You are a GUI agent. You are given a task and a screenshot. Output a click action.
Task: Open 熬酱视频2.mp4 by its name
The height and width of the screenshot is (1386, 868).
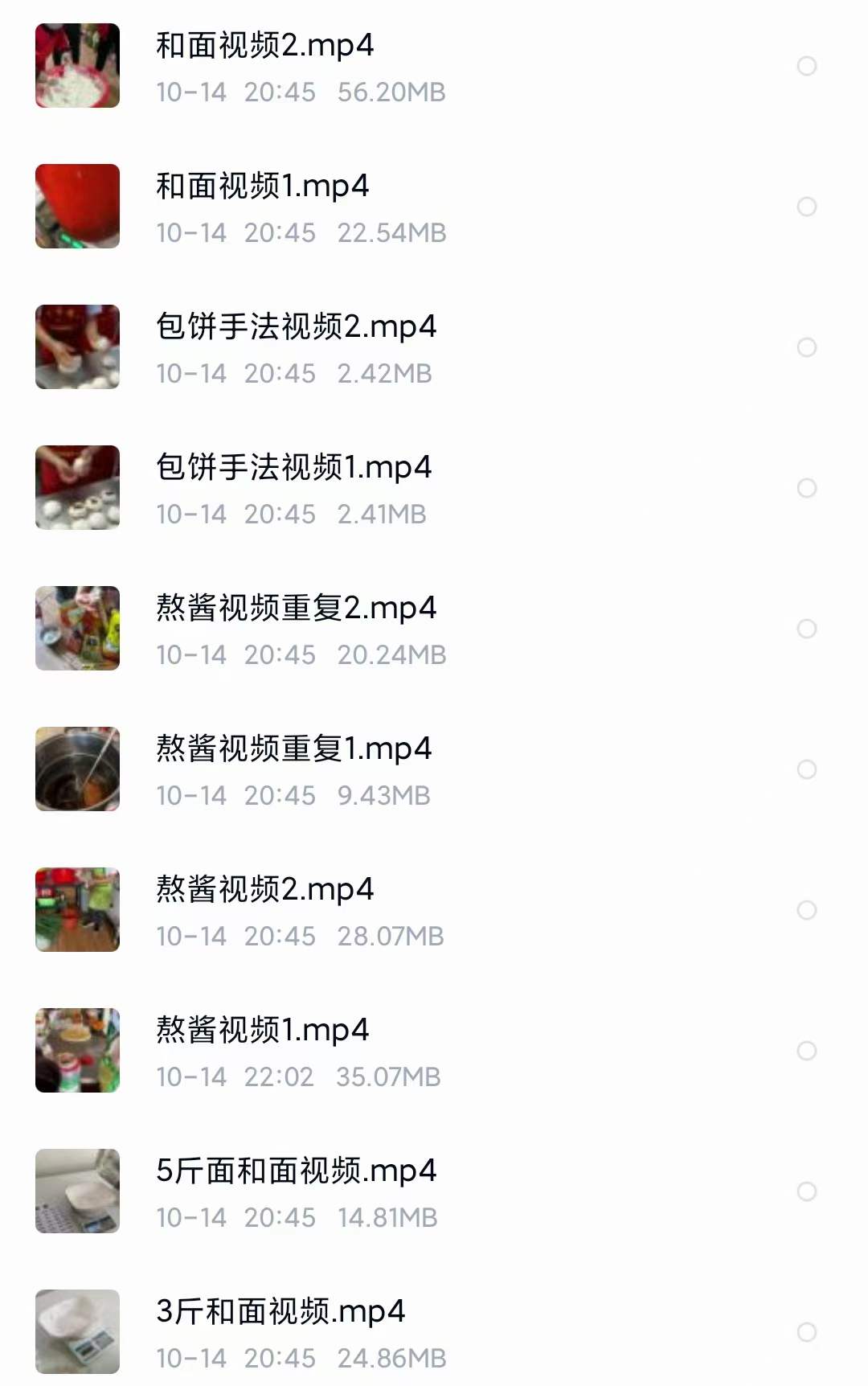pos(265,889)
